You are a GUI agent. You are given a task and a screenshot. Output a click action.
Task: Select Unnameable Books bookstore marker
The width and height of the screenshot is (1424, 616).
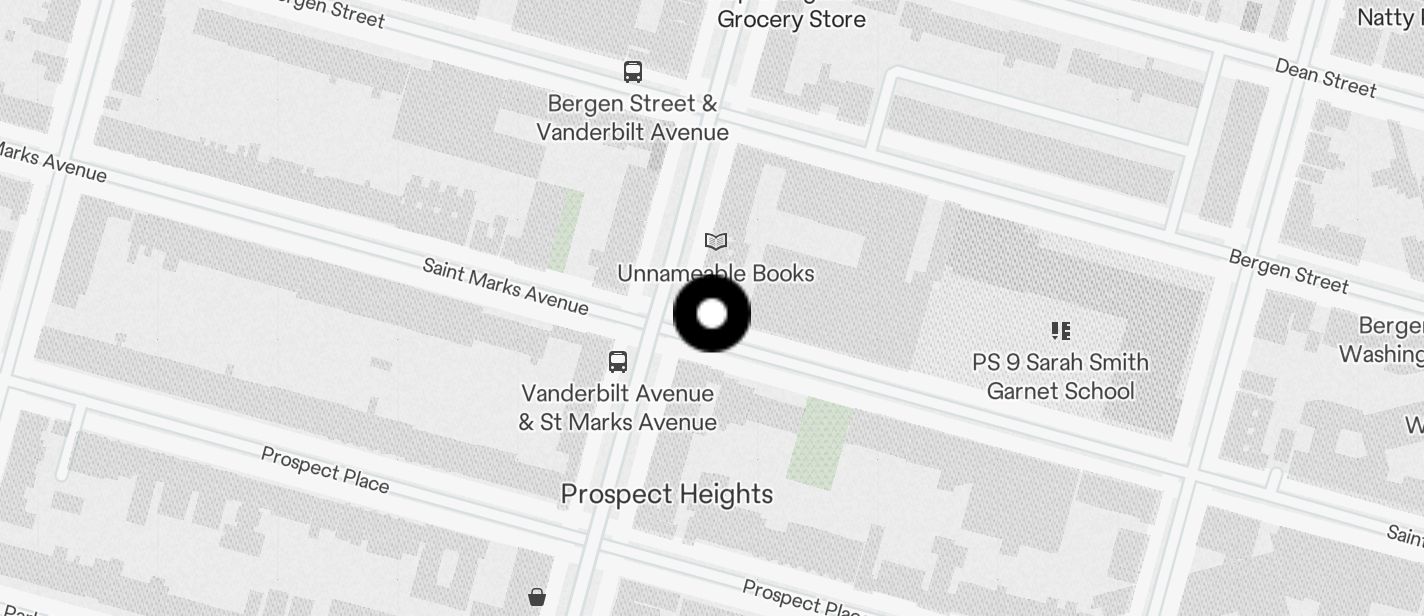[x=715, y=241]
